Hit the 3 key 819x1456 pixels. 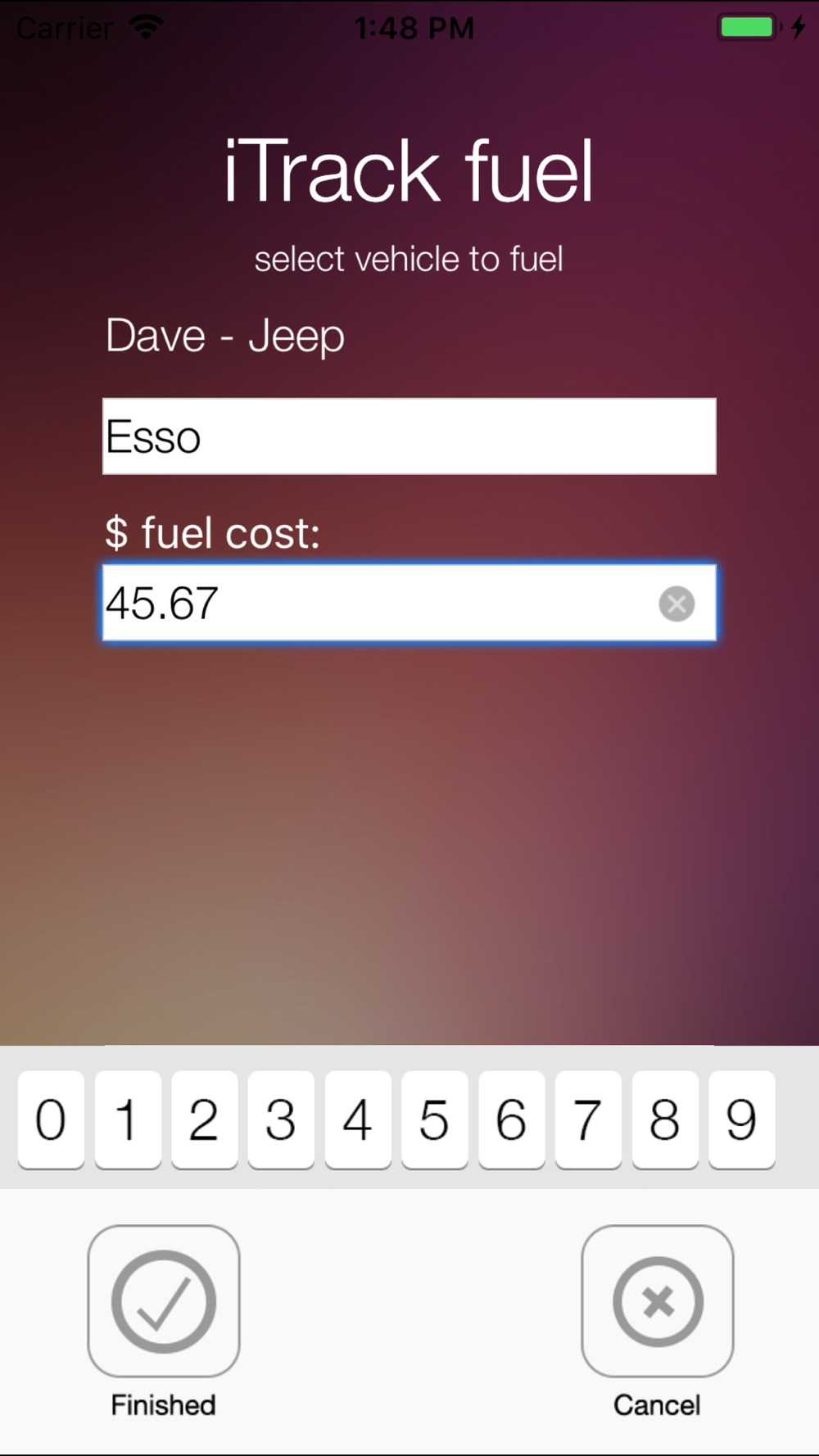281,1119
